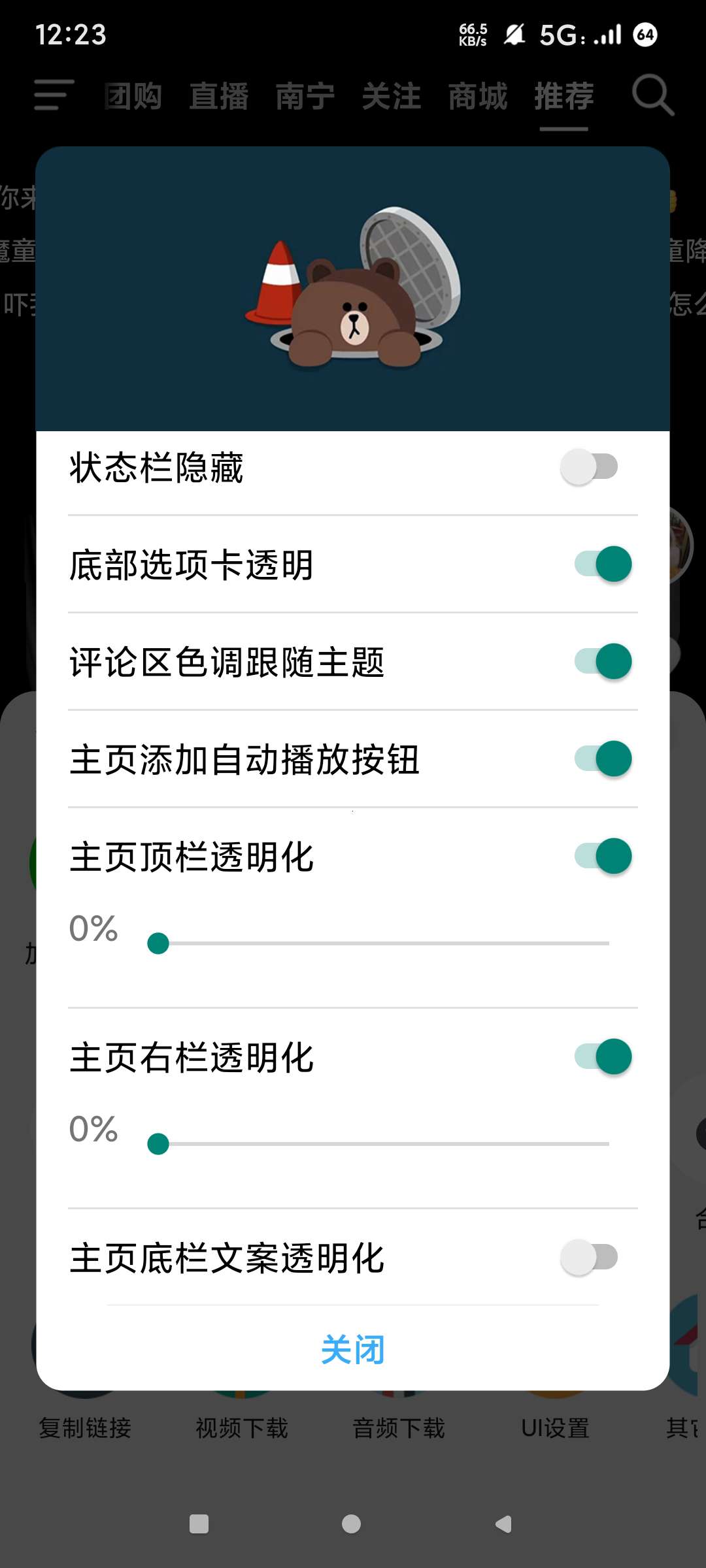Toggle 主页添加自动播放按钮 off

click(603, 759)
